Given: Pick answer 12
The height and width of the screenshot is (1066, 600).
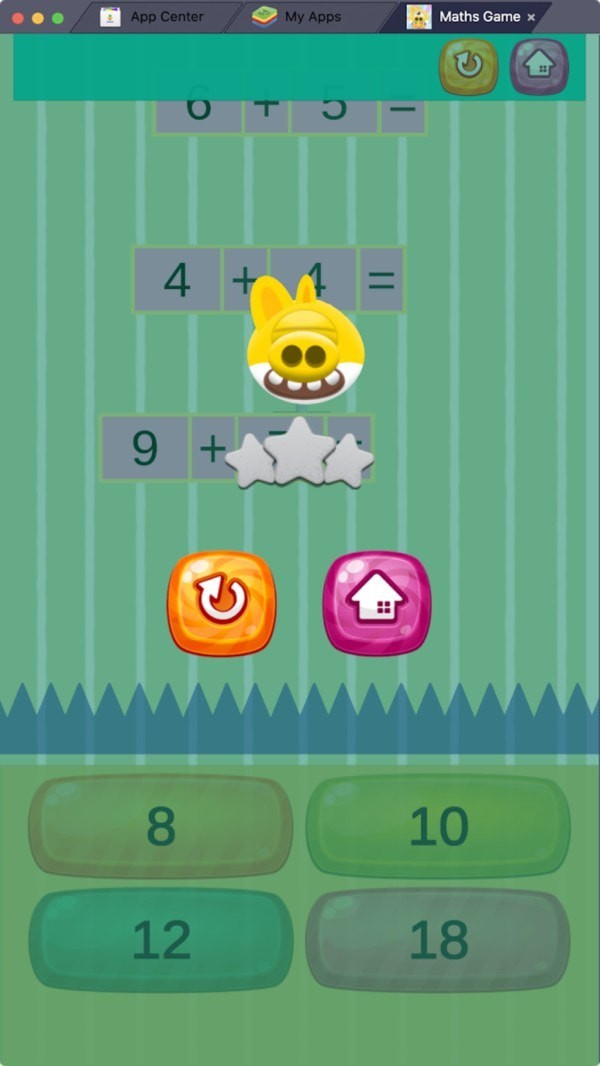Looking at the screenshot, I should [161, 940].
